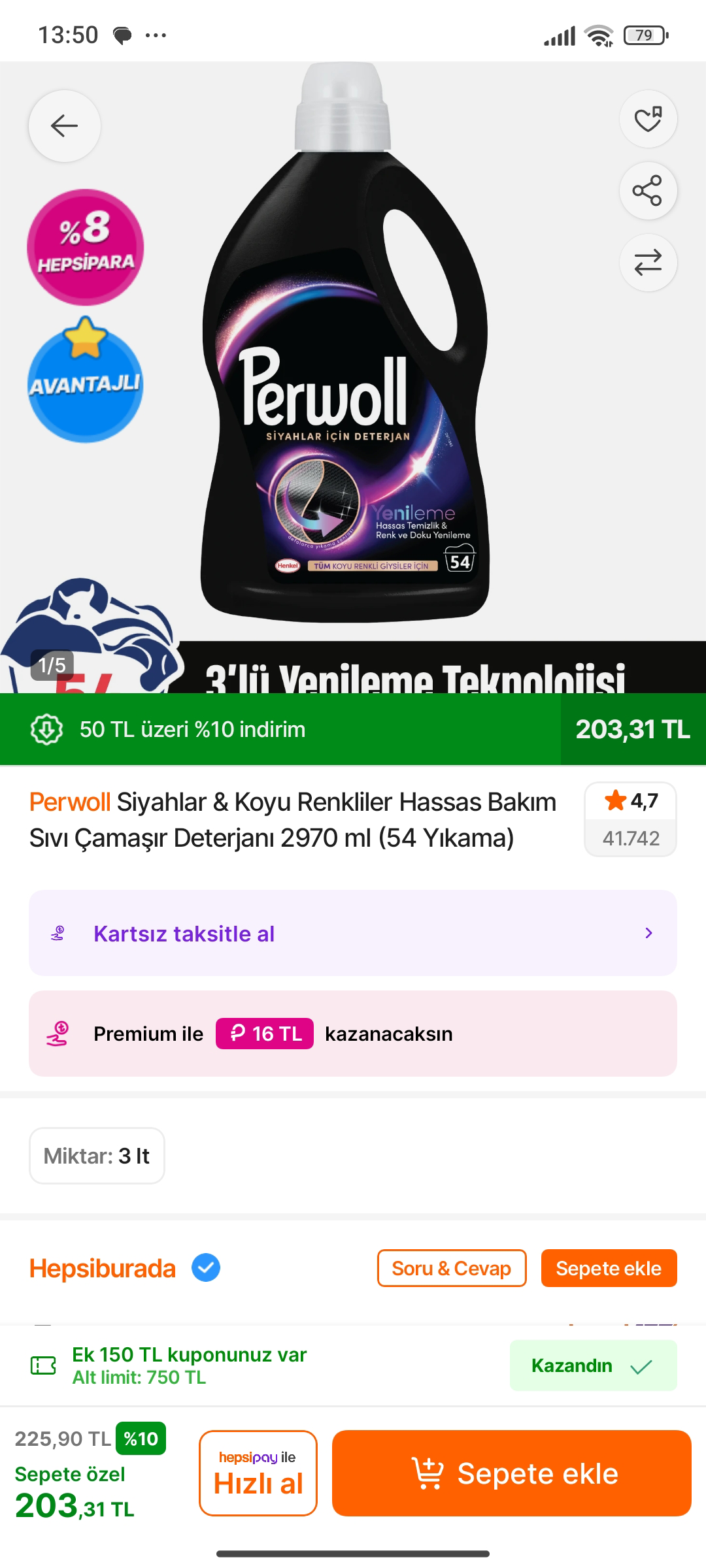Tap Sepete ekle next to Hepsiburada seller
This screenshot has height=1568, width=706.
609,1268
